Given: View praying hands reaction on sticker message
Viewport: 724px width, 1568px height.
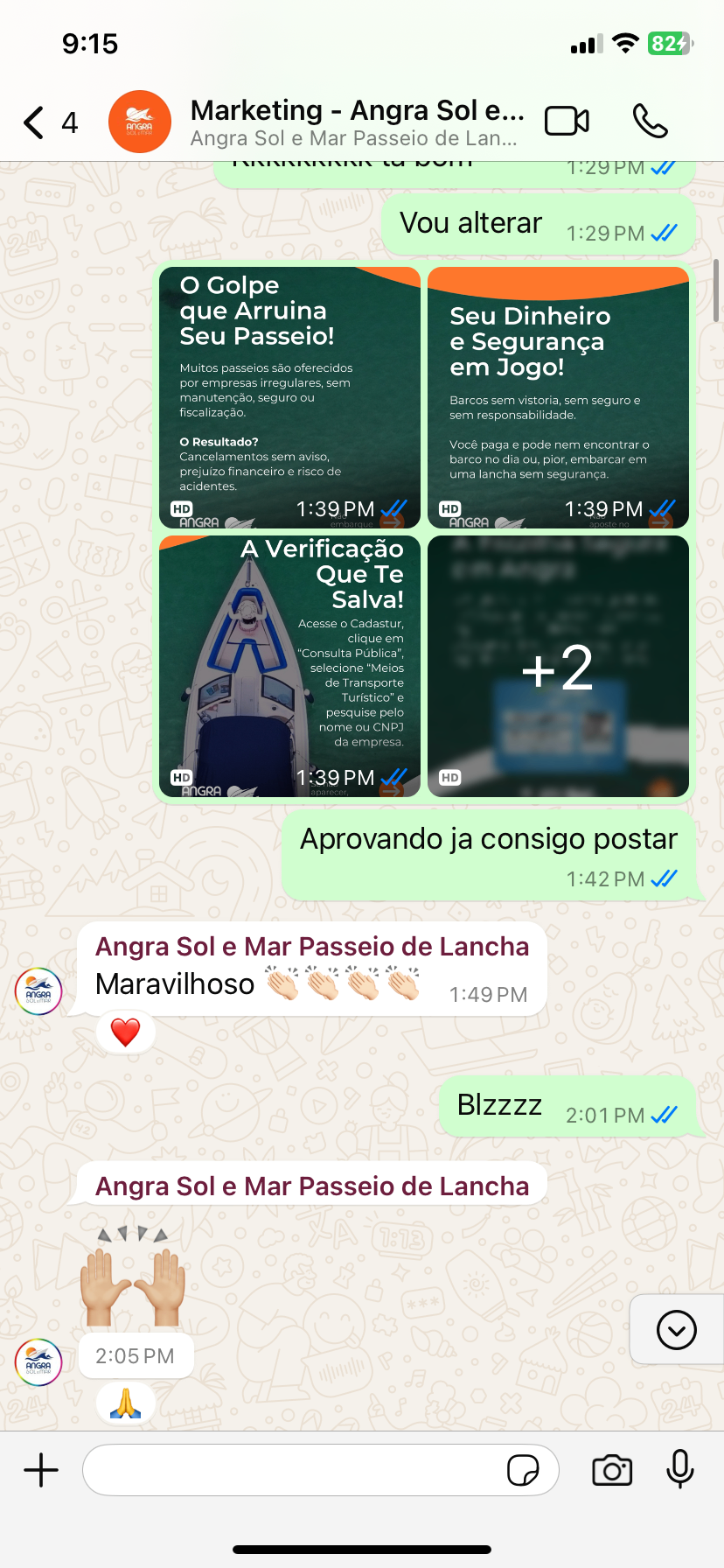Looking at the screenshot, I should click(x=126, y=1403).
